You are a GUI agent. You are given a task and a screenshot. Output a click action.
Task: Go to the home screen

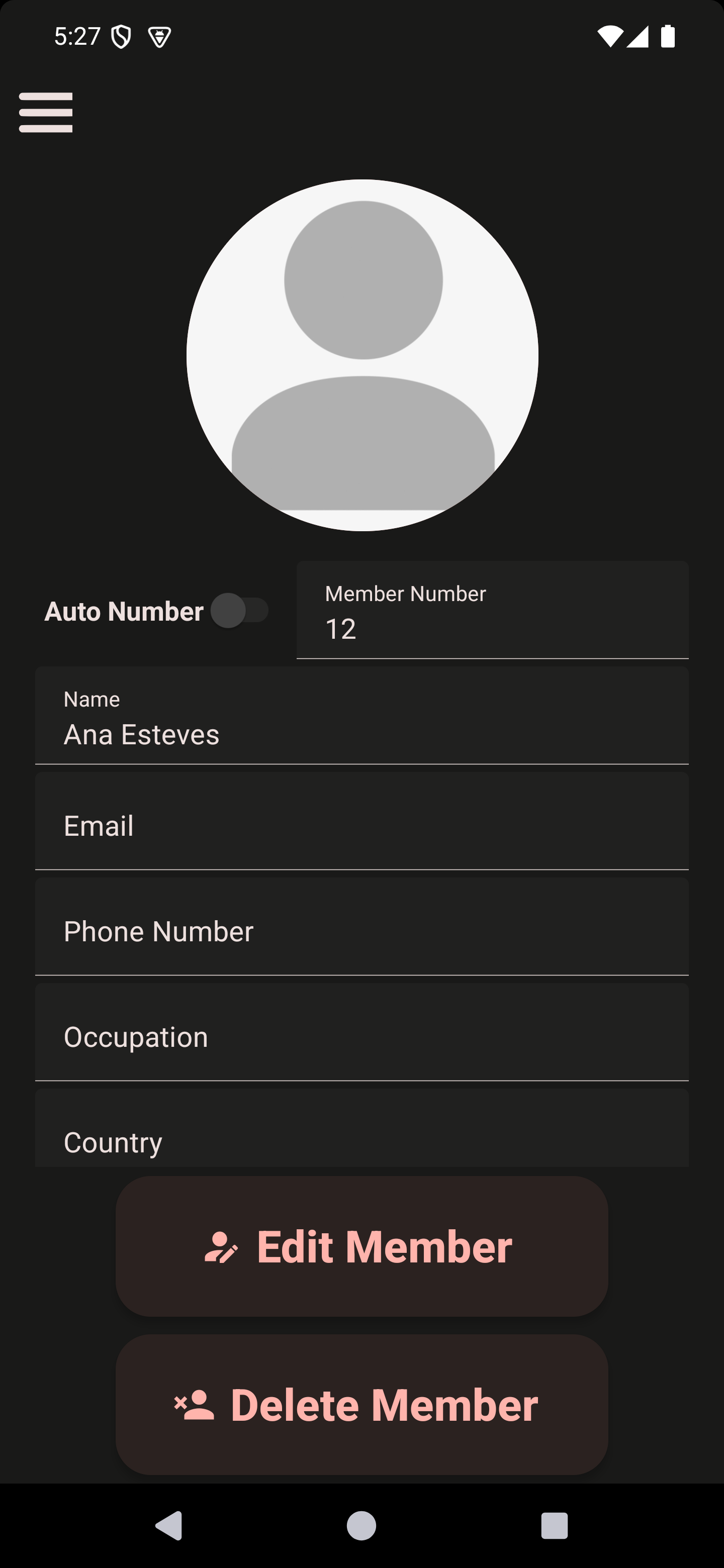click(361, 1525)
